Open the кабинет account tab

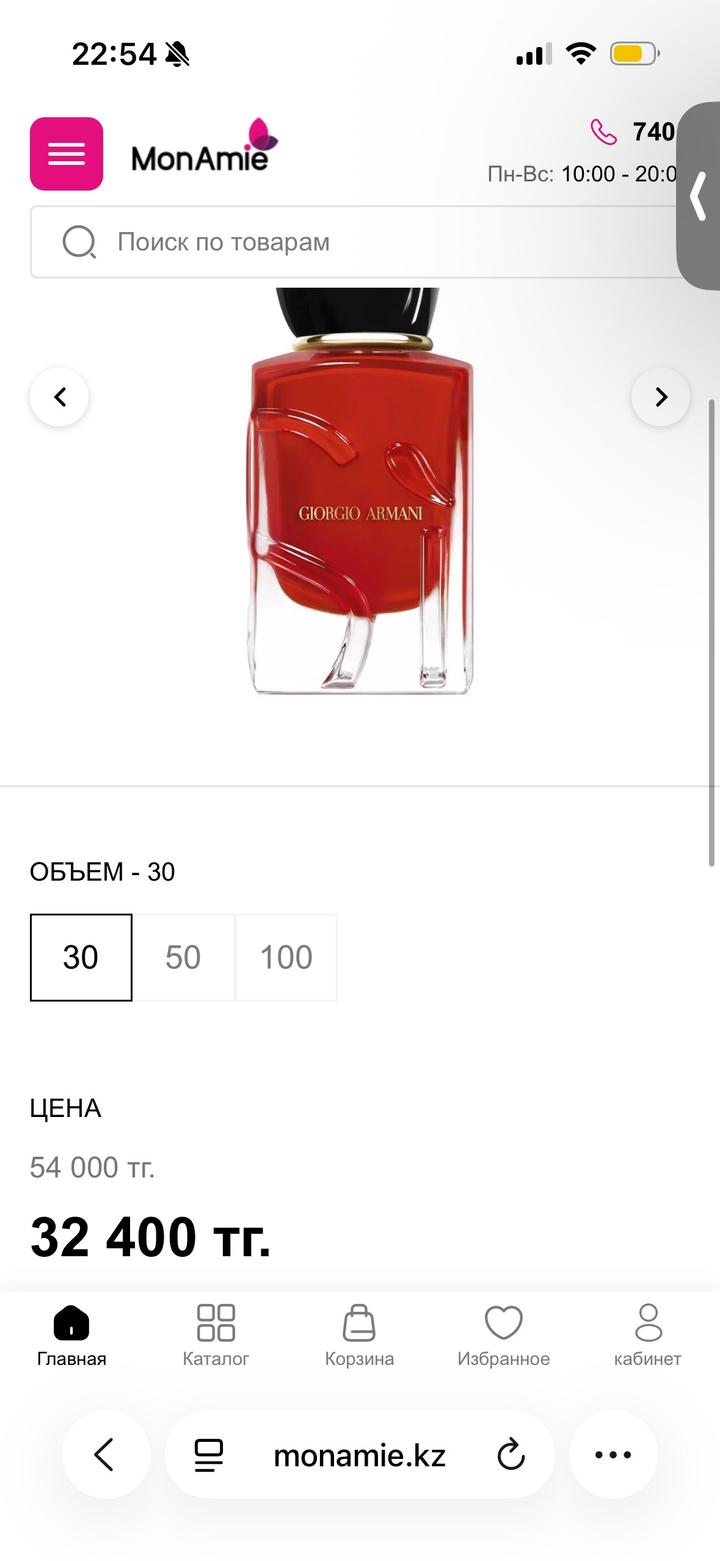(647, 1335)
